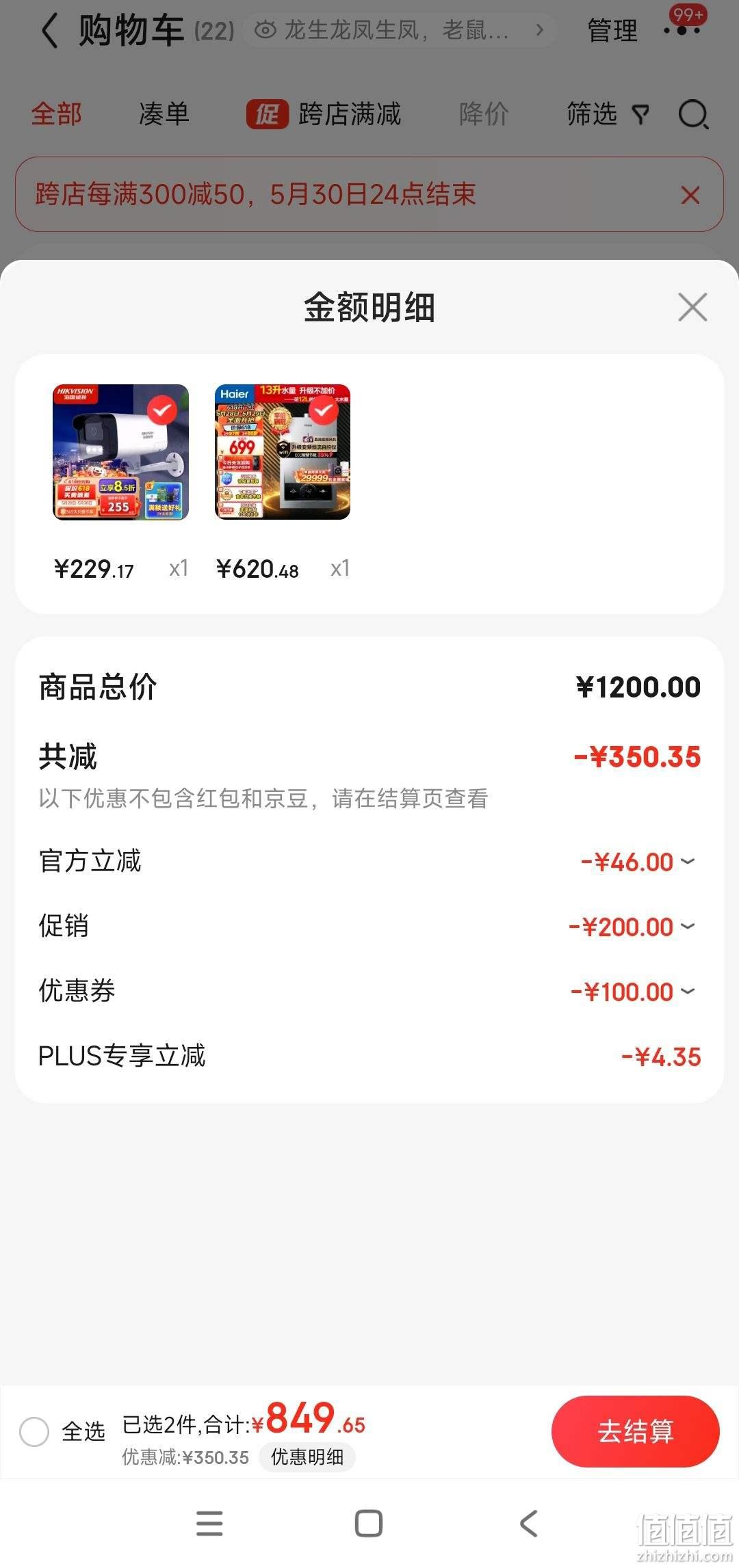Open the system recent apps button

coord(209,1524)
